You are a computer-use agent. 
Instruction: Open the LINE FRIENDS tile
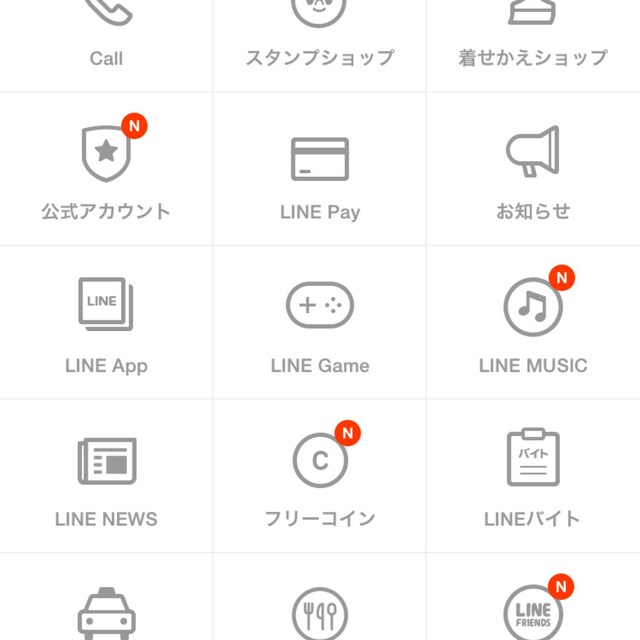pyautogui.click(x=532, y=608)
